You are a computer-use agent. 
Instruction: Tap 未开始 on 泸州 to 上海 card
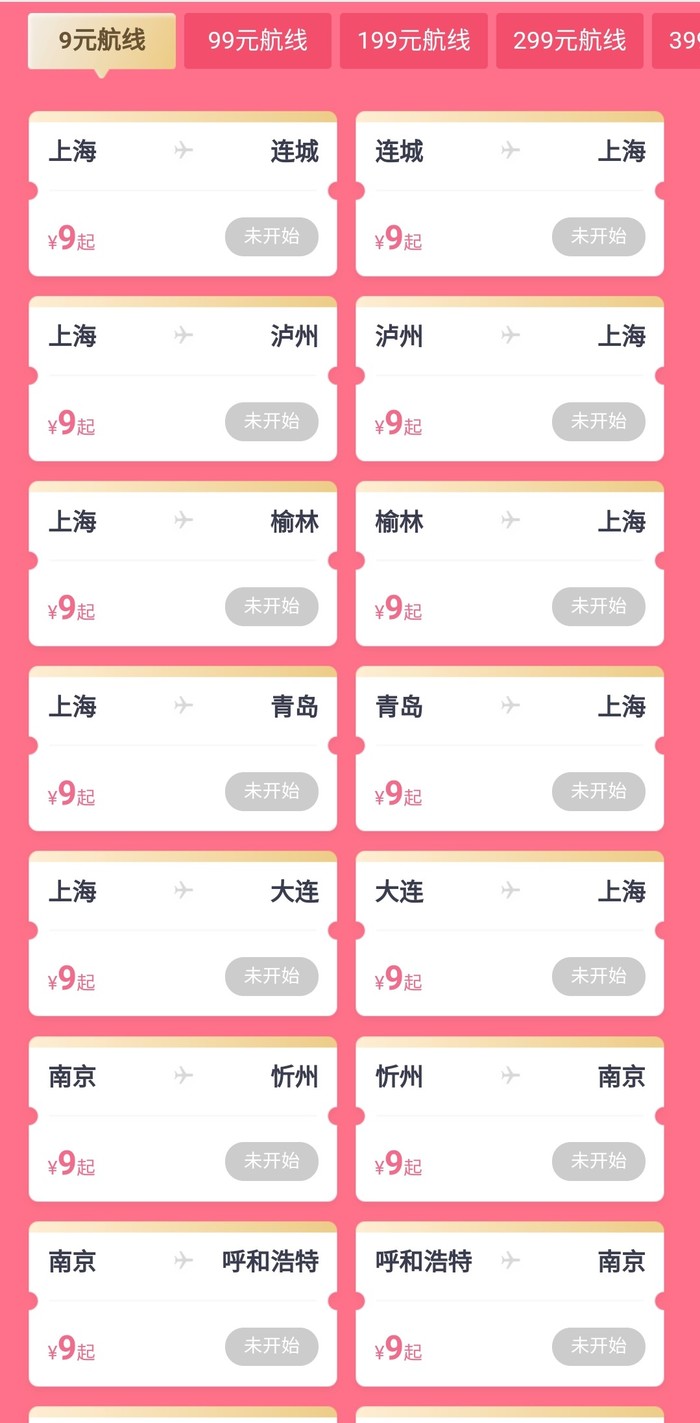pos(598,421)
